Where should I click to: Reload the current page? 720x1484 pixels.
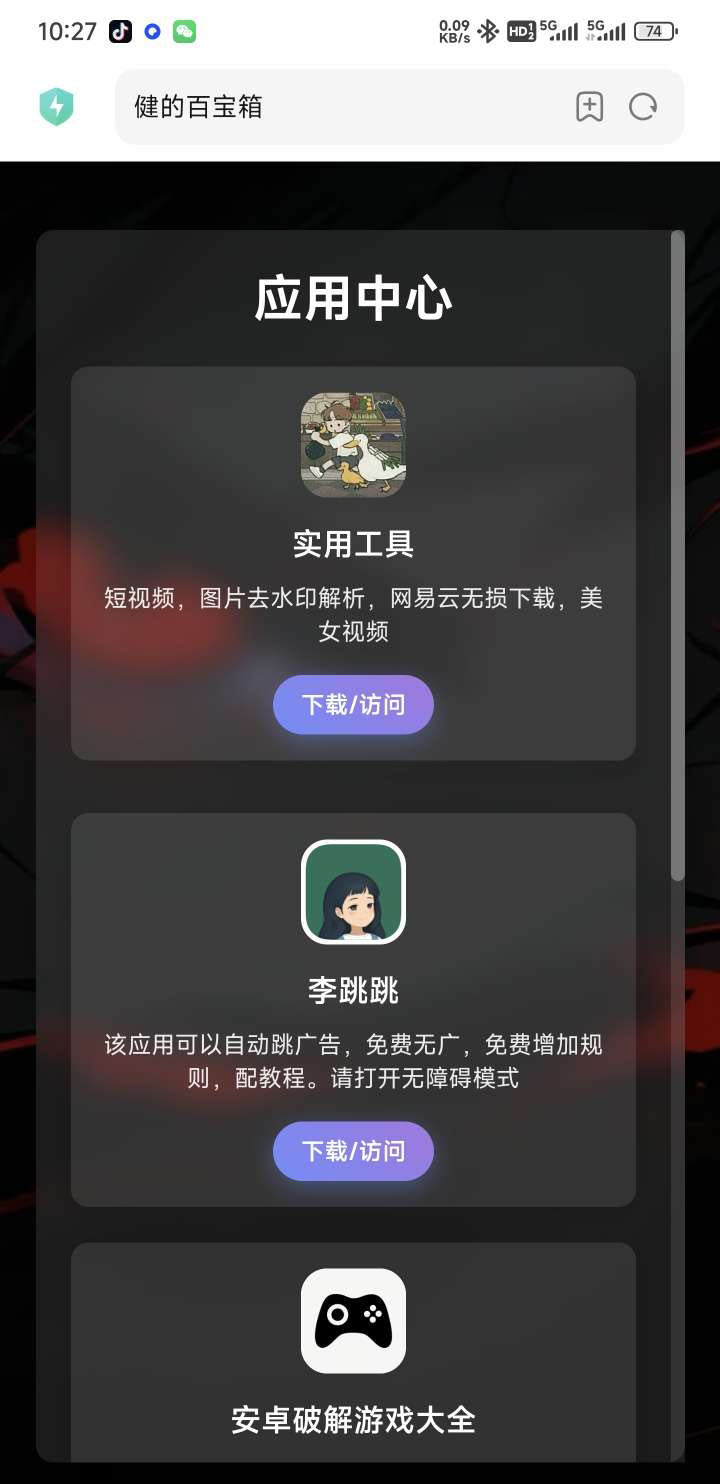(643, 107)
